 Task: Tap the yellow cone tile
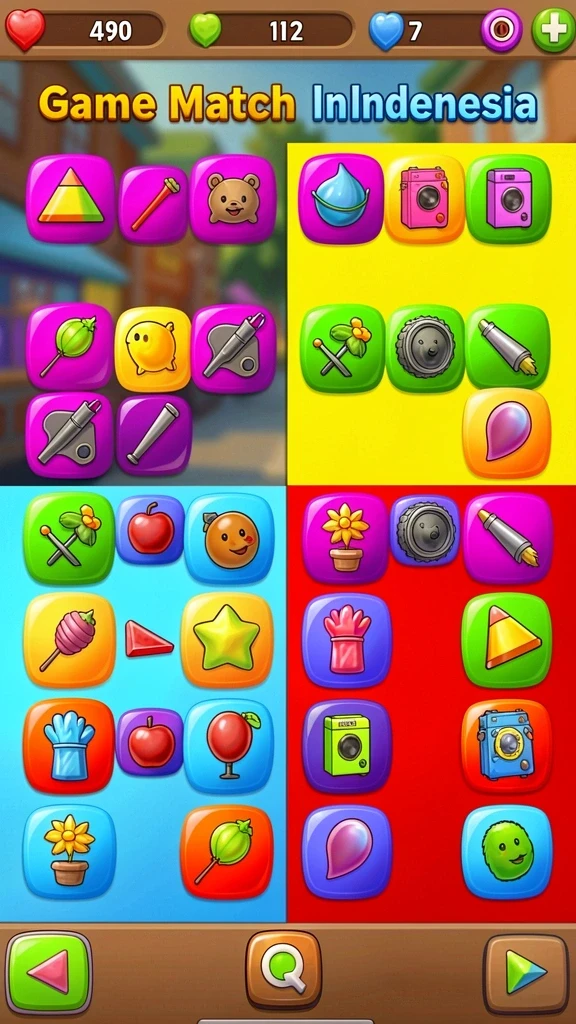(507, 640)
